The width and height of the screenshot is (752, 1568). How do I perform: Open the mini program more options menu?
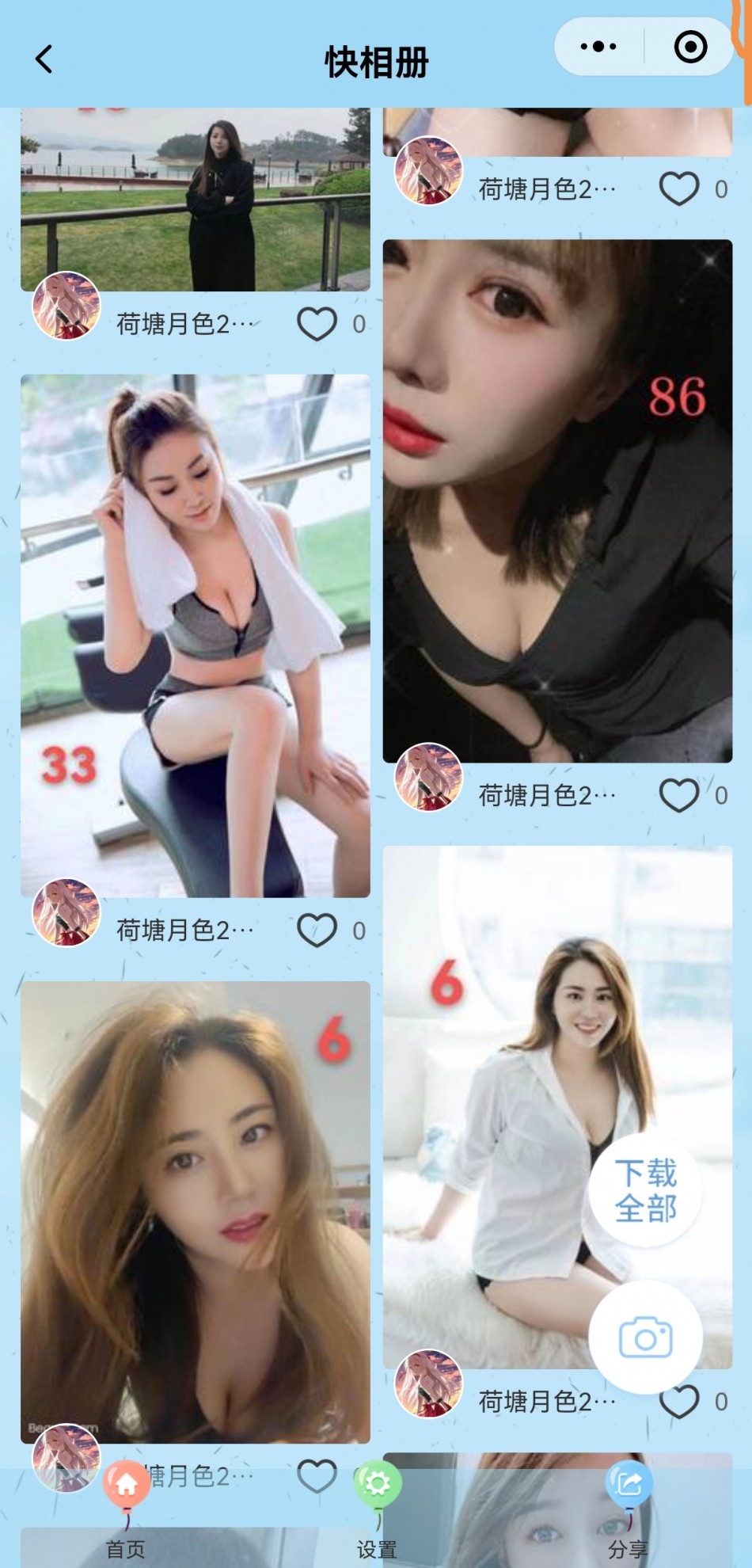point(599,48)
